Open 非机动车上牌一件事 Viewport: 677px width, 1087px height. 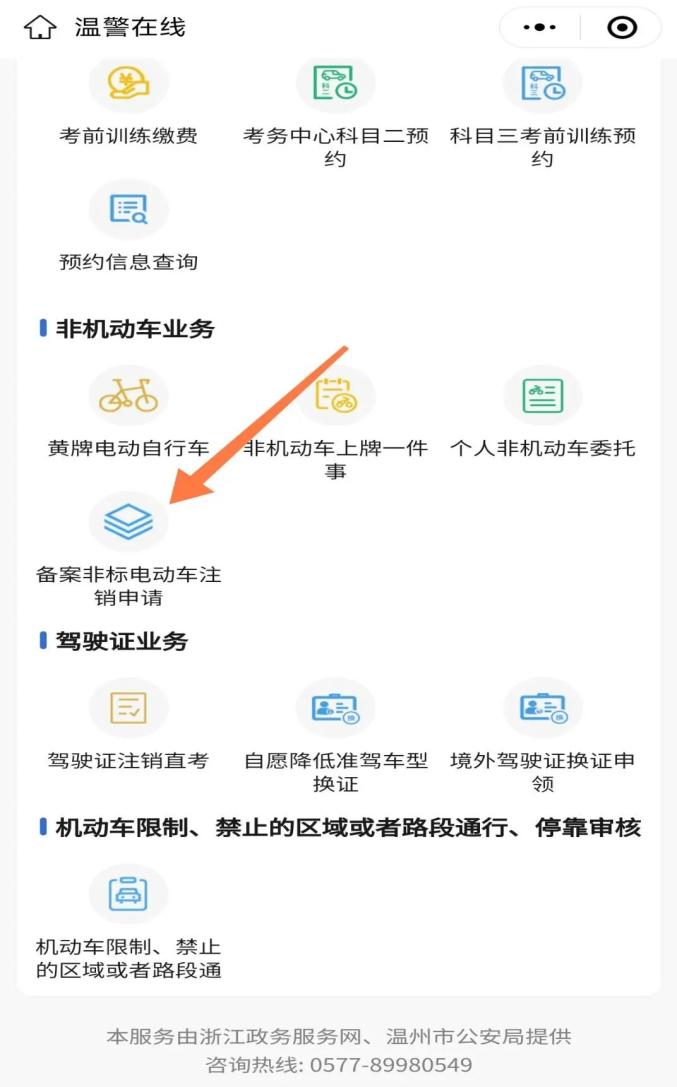[x=335, y=397]
